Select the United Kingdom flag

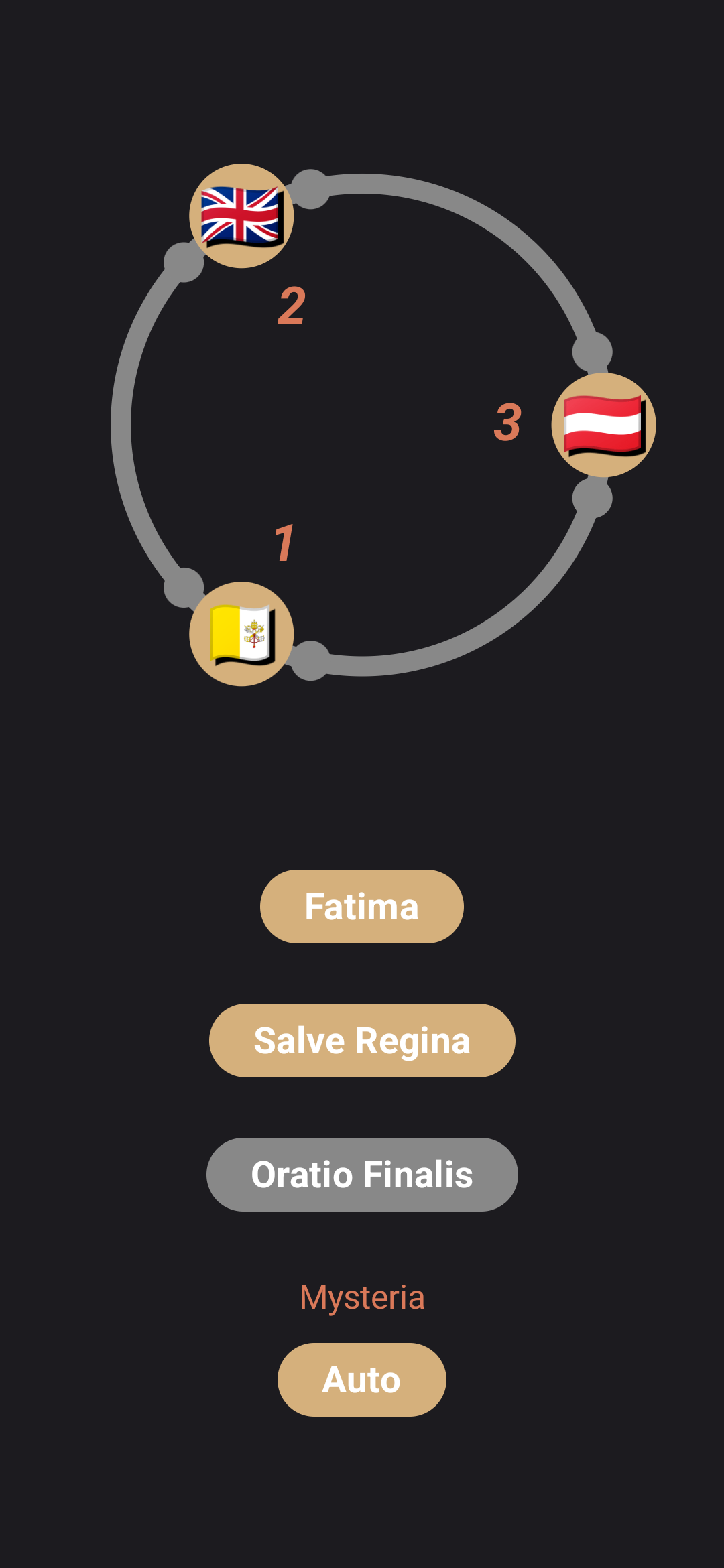pyautogui.click(x=241, y=216)
